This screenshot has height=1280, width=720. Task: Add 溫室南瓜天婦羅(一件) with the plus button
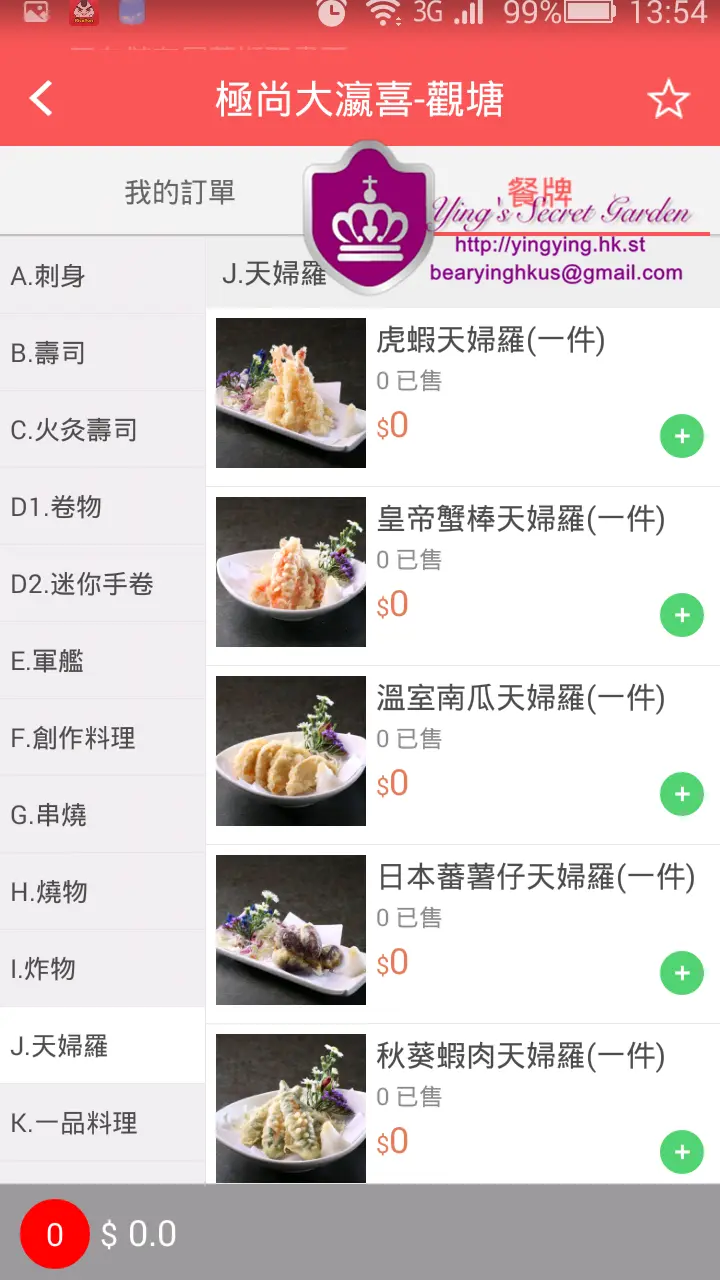coord(682,794)
